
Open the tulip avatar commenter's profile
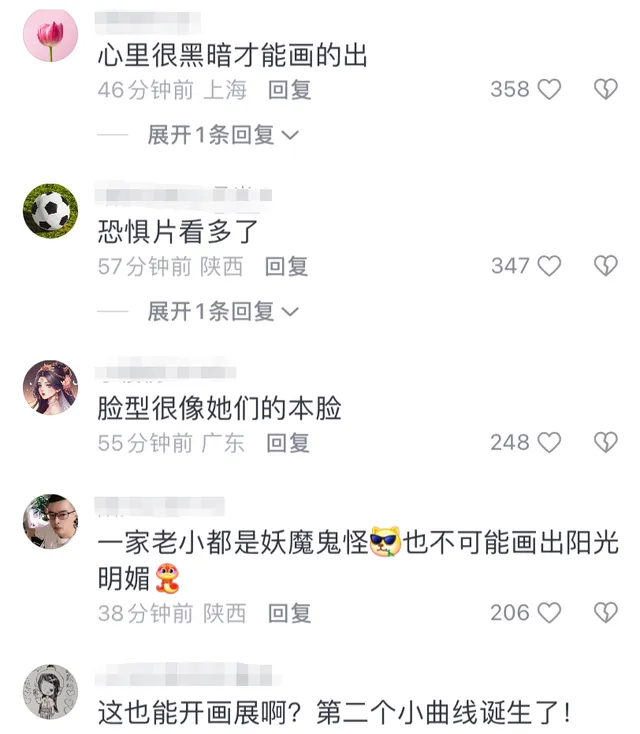pos(50,36)
